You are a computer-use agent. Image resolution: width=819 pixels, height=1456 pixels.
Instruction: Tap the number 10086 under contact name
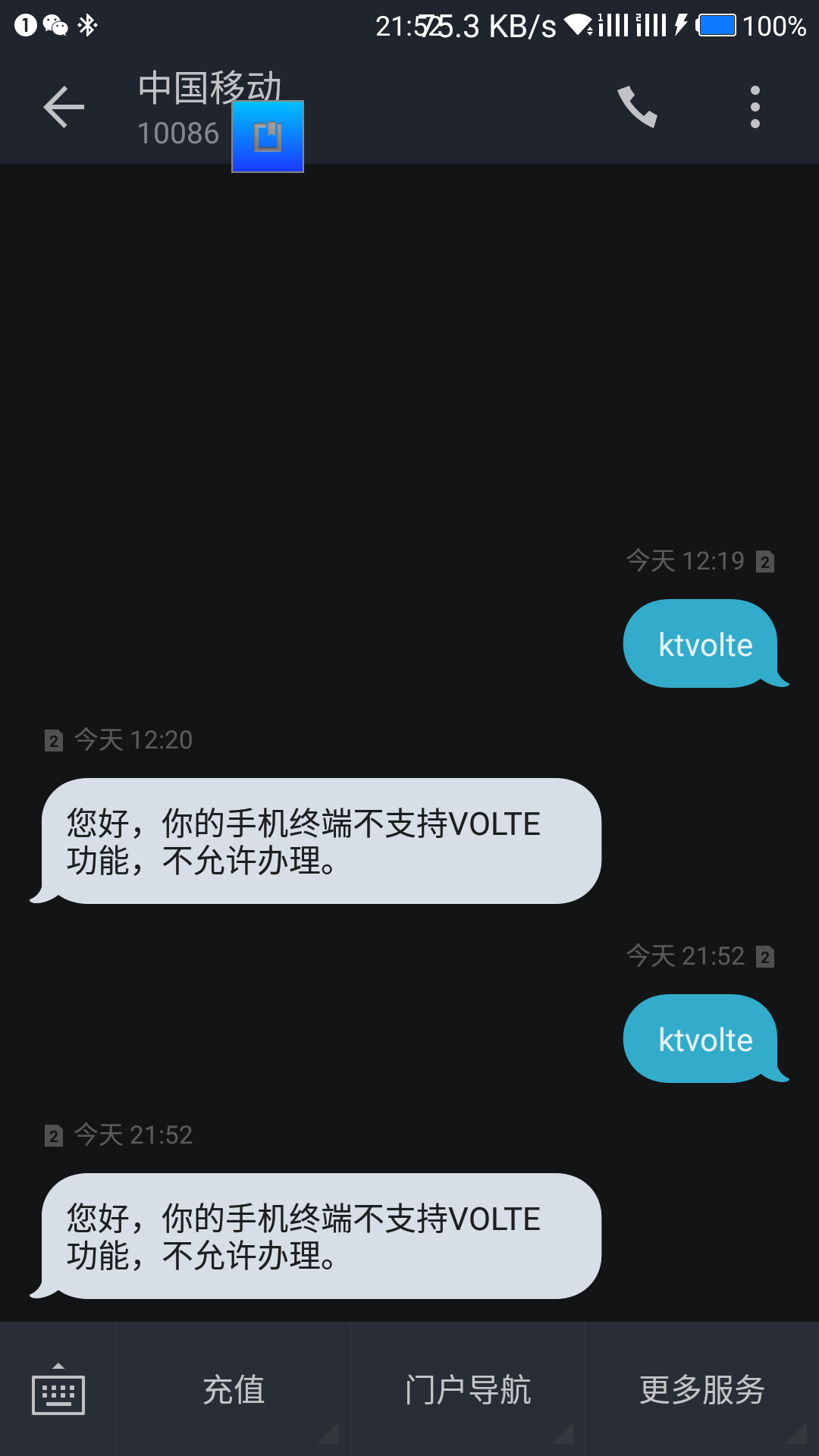pos(179,133)
